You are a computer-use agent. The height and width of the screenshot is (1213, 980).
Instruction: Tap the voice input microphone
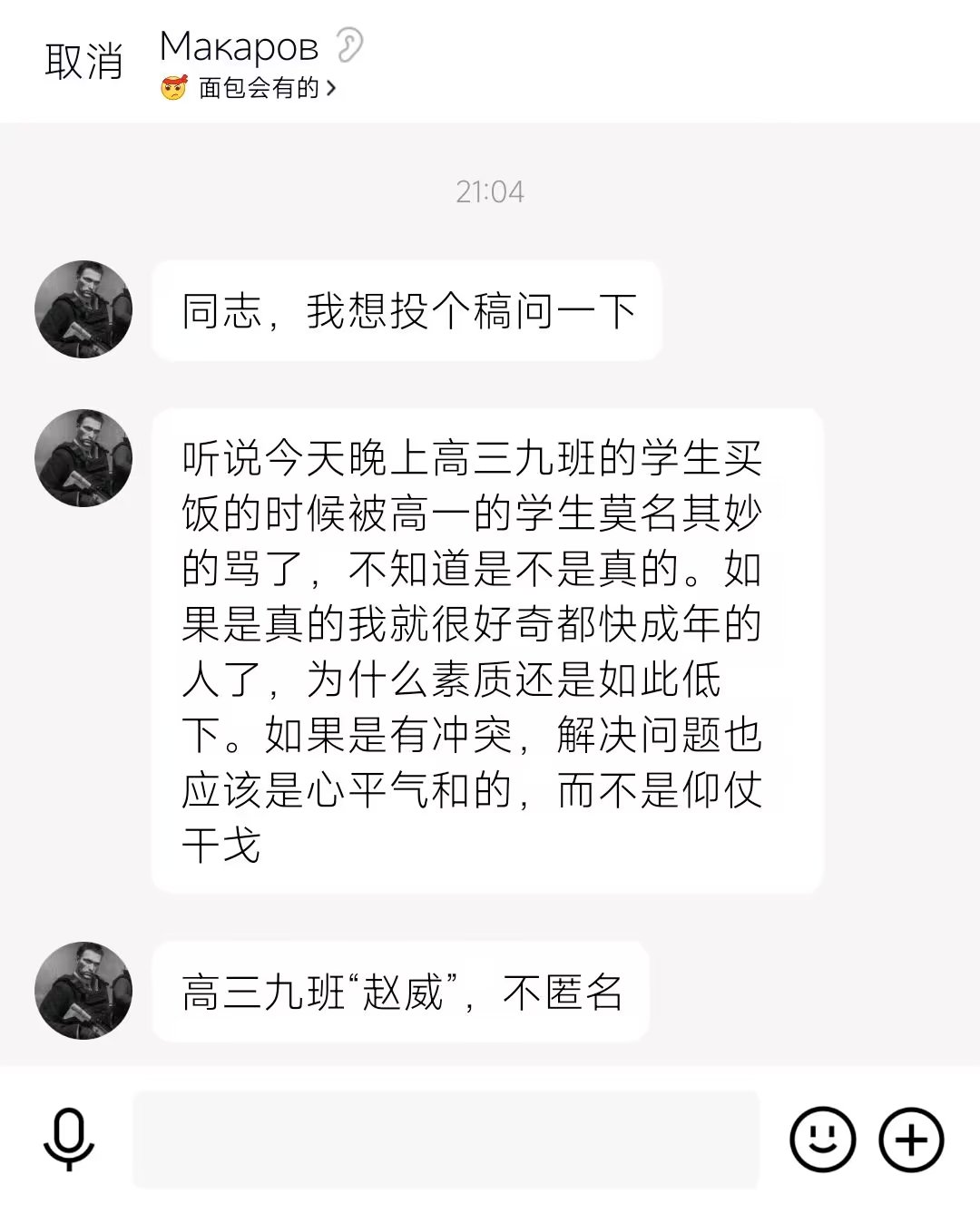coord(69,1139)
